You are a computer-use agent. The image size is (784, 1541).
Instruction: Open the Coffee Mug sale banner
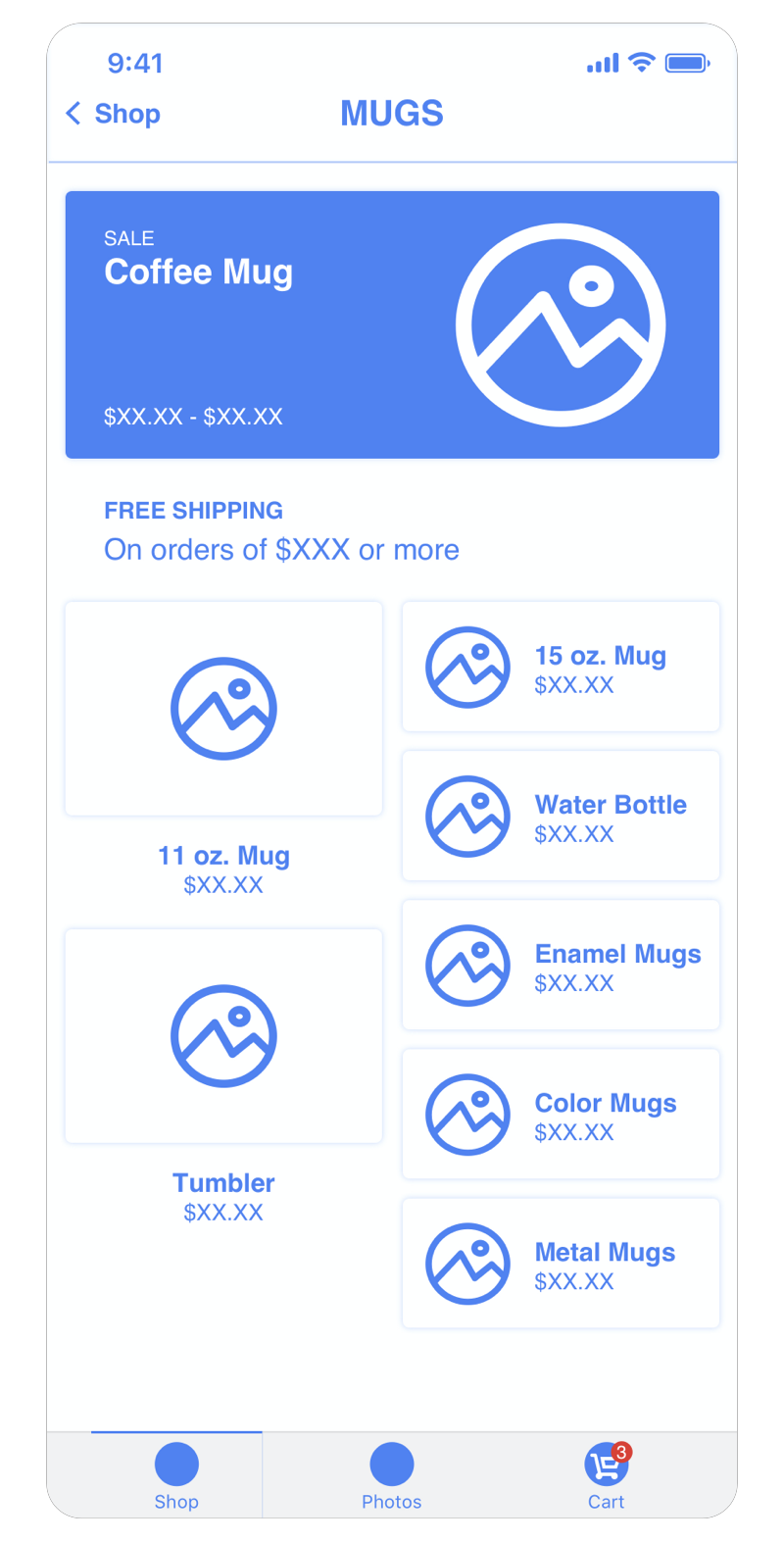(x=392, y=324)
